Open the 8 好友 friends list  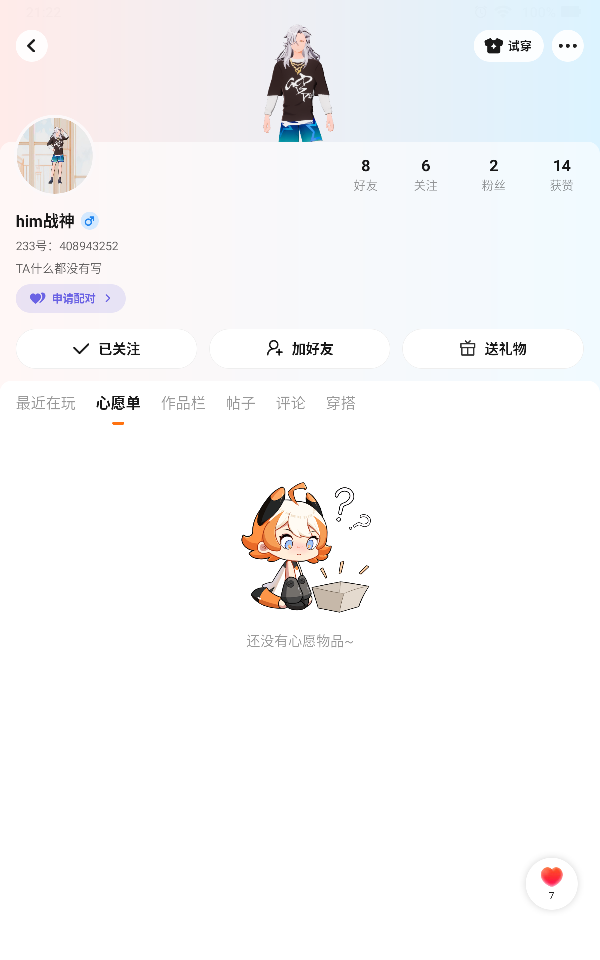(366, 174)
